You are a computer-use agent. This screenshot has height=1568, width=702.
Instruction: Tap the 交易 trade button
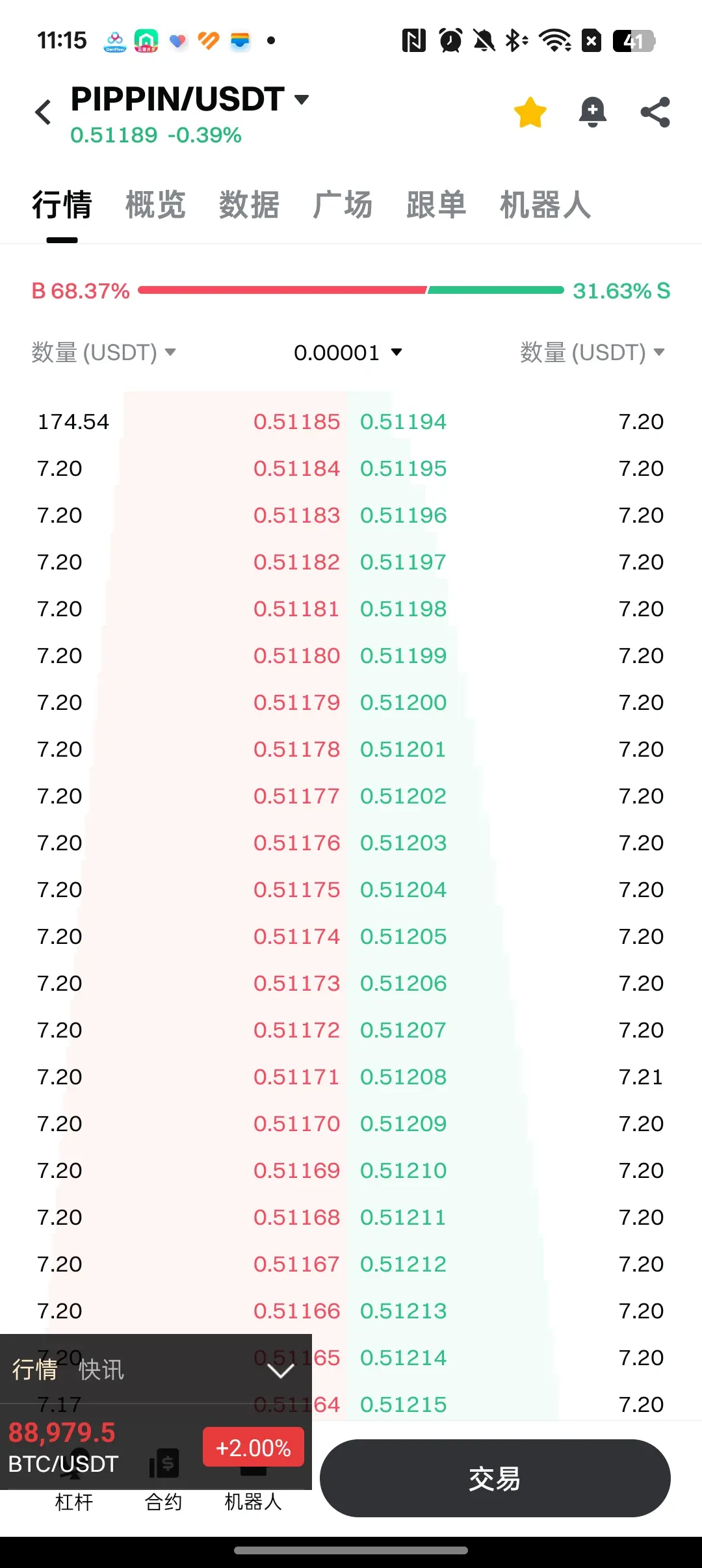click(495, 1478)
